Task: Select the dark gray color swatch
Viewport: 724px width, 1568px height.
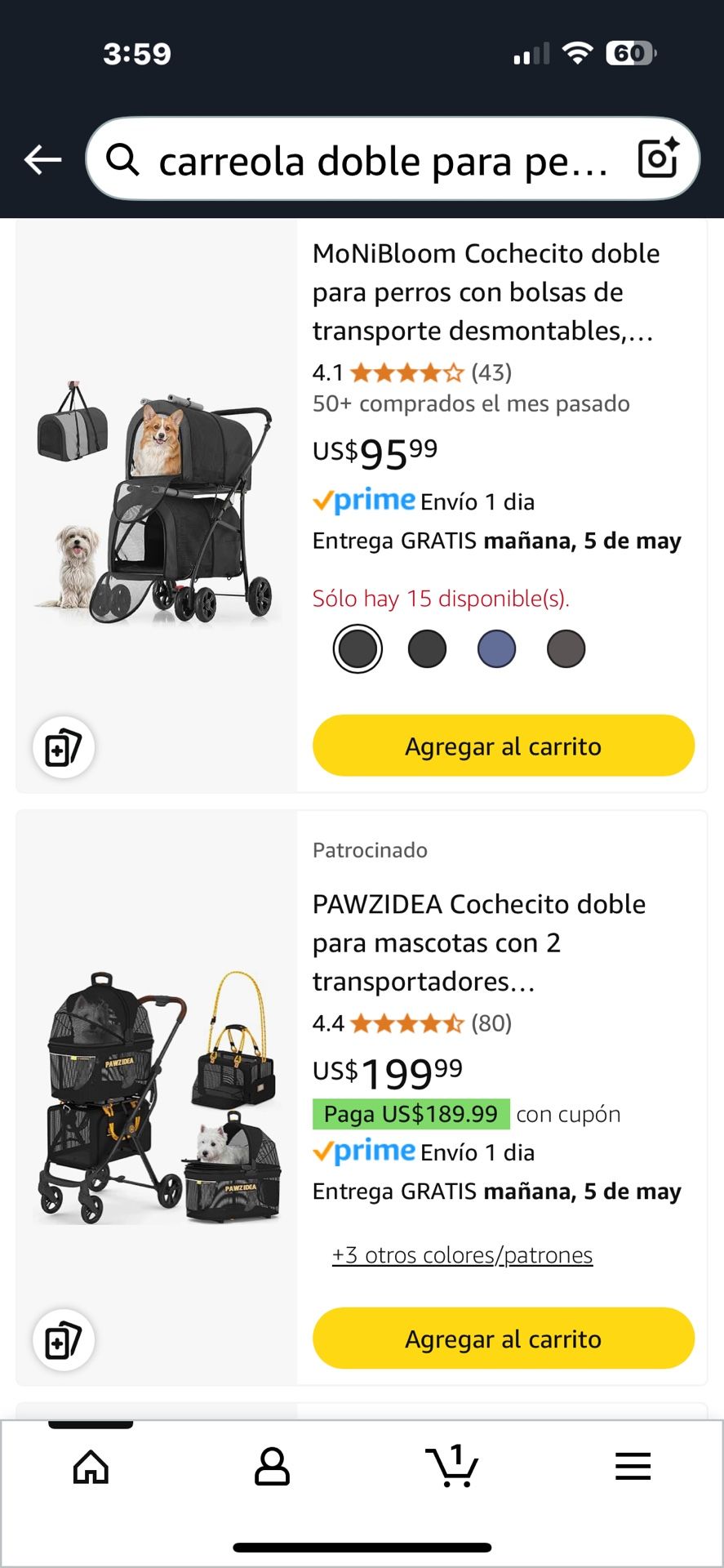Action: pyautogui.click(x=427, y=648)
